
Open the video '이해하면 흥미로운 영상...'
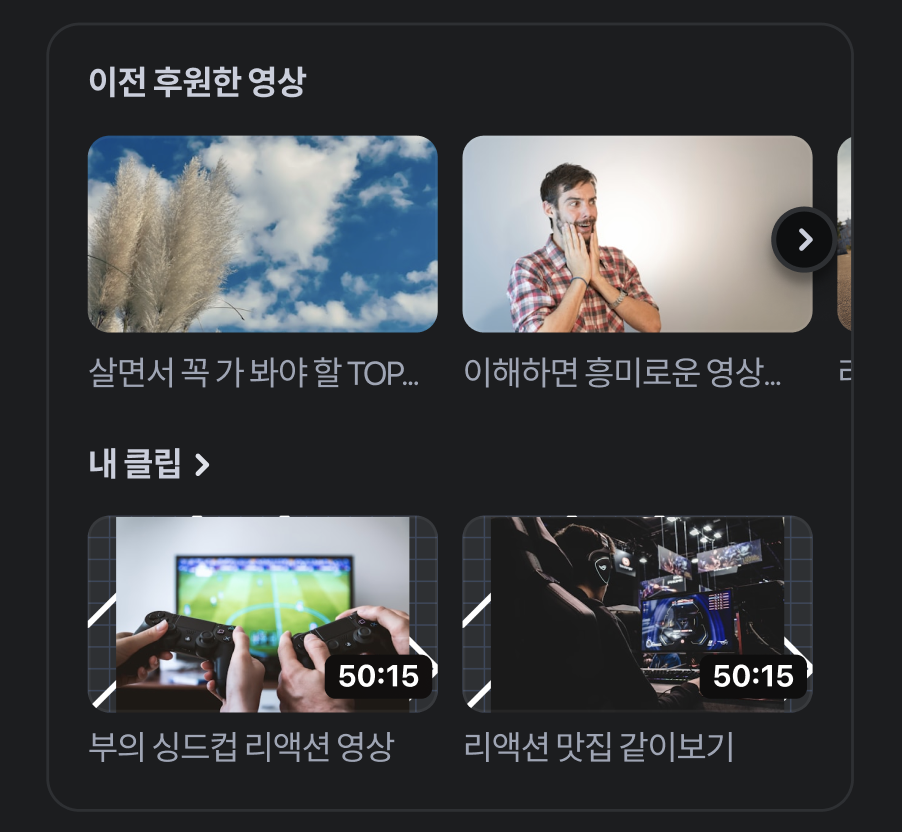pos(637,234)
